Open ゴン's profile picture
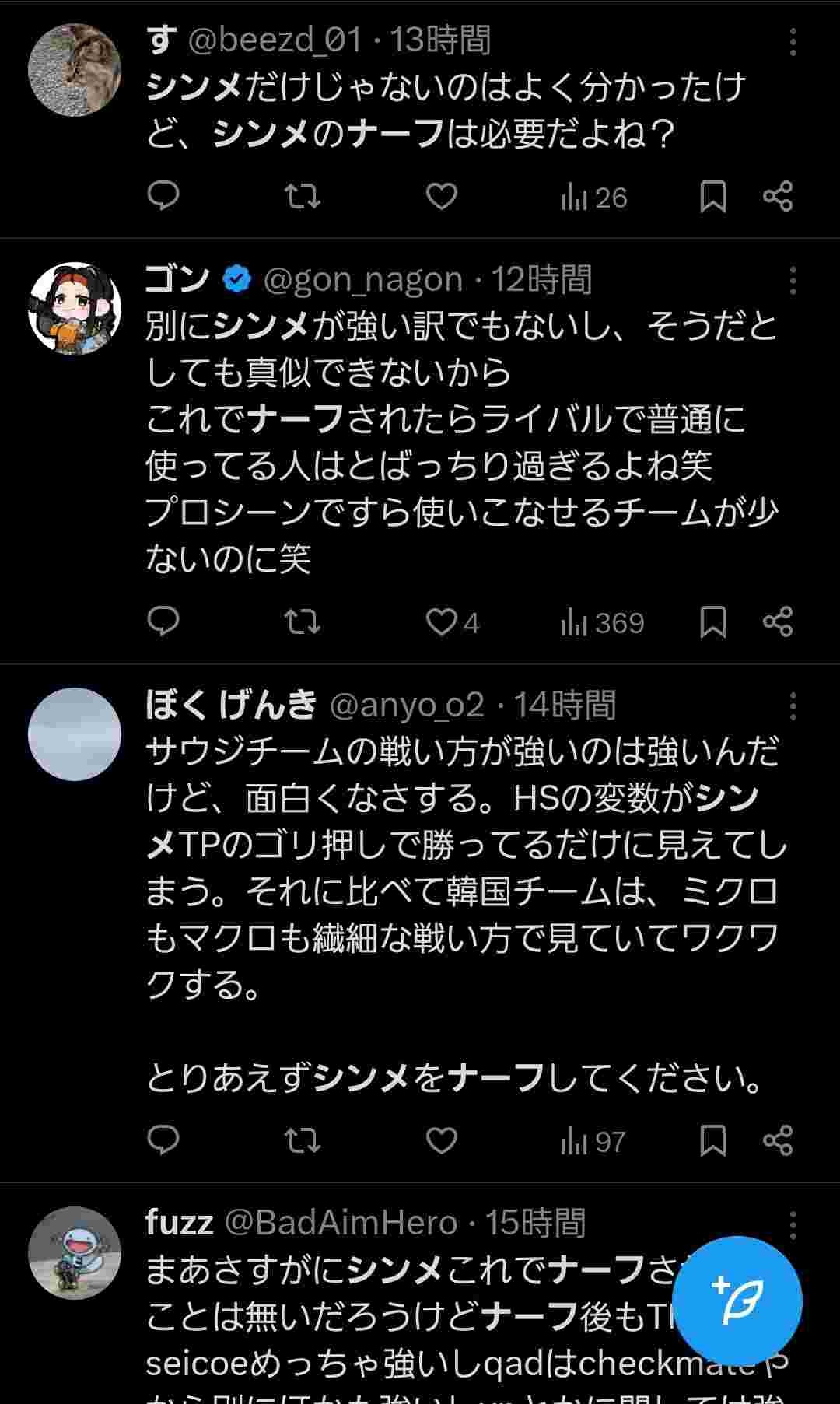The height and width of the screenshot is (1404, 840). (75, 309)
